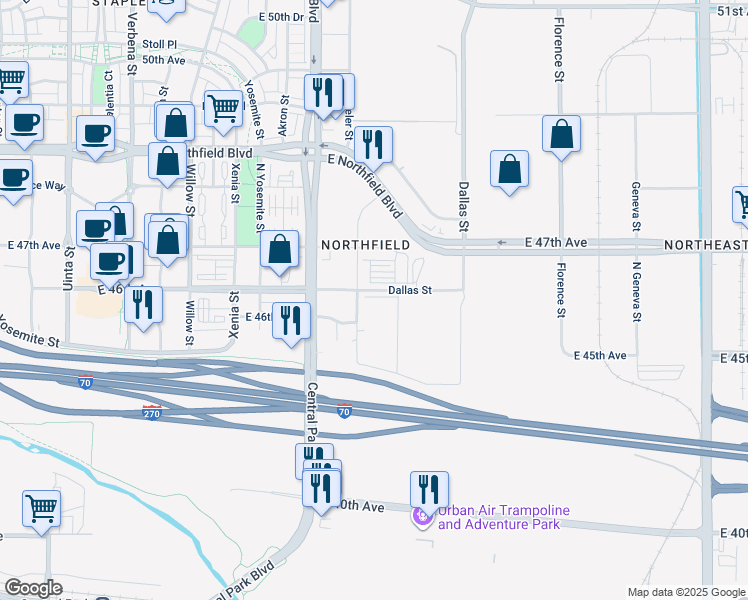Tap the grocery cart marker near Akron St
Viewport: 748px width, 600px height.
[225, 107]
